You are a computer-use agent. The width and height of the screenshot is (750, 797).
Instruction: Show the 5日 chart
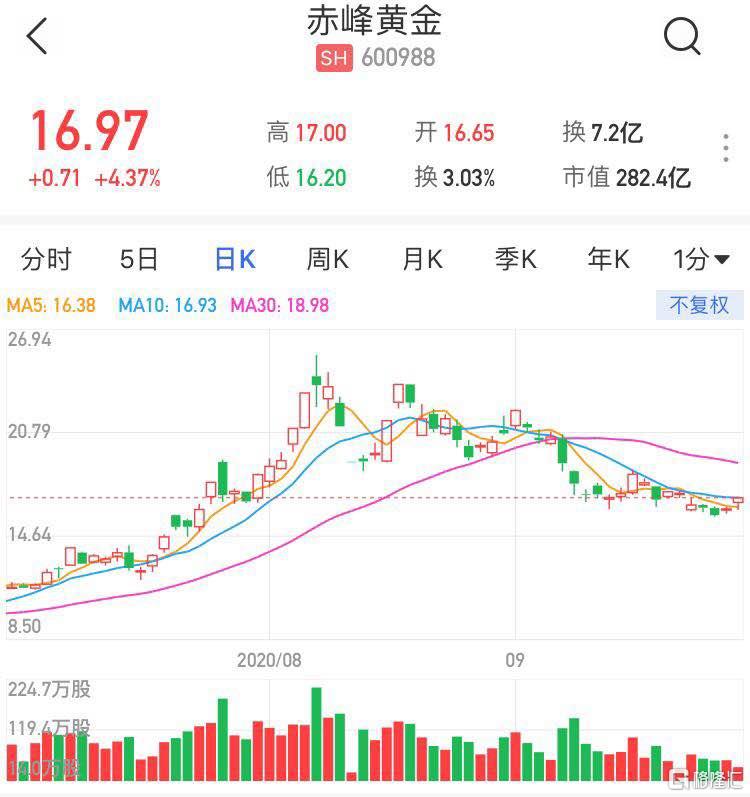pos(139,260)
